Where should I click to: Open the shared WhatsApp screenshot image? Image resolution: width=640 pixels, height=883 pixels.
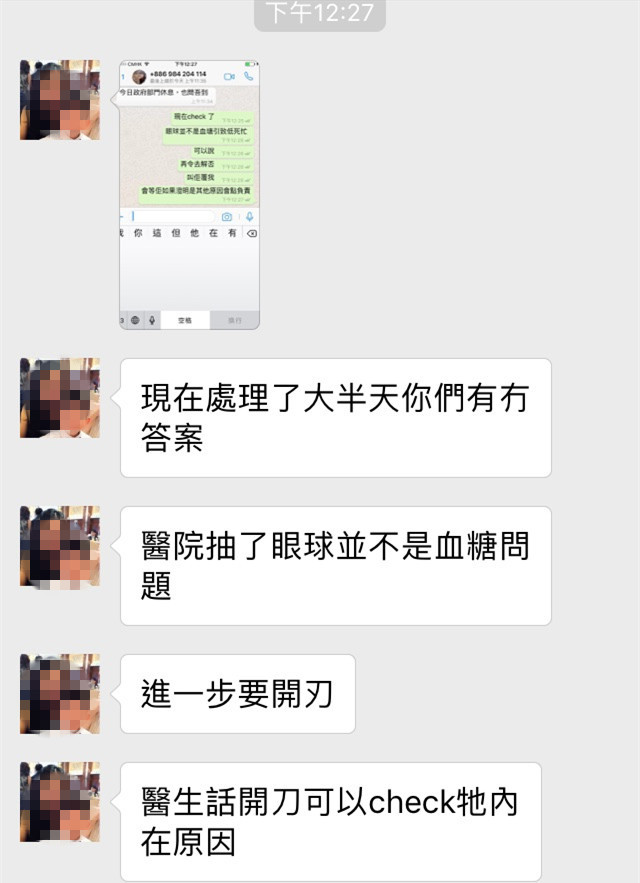point(189,194)
